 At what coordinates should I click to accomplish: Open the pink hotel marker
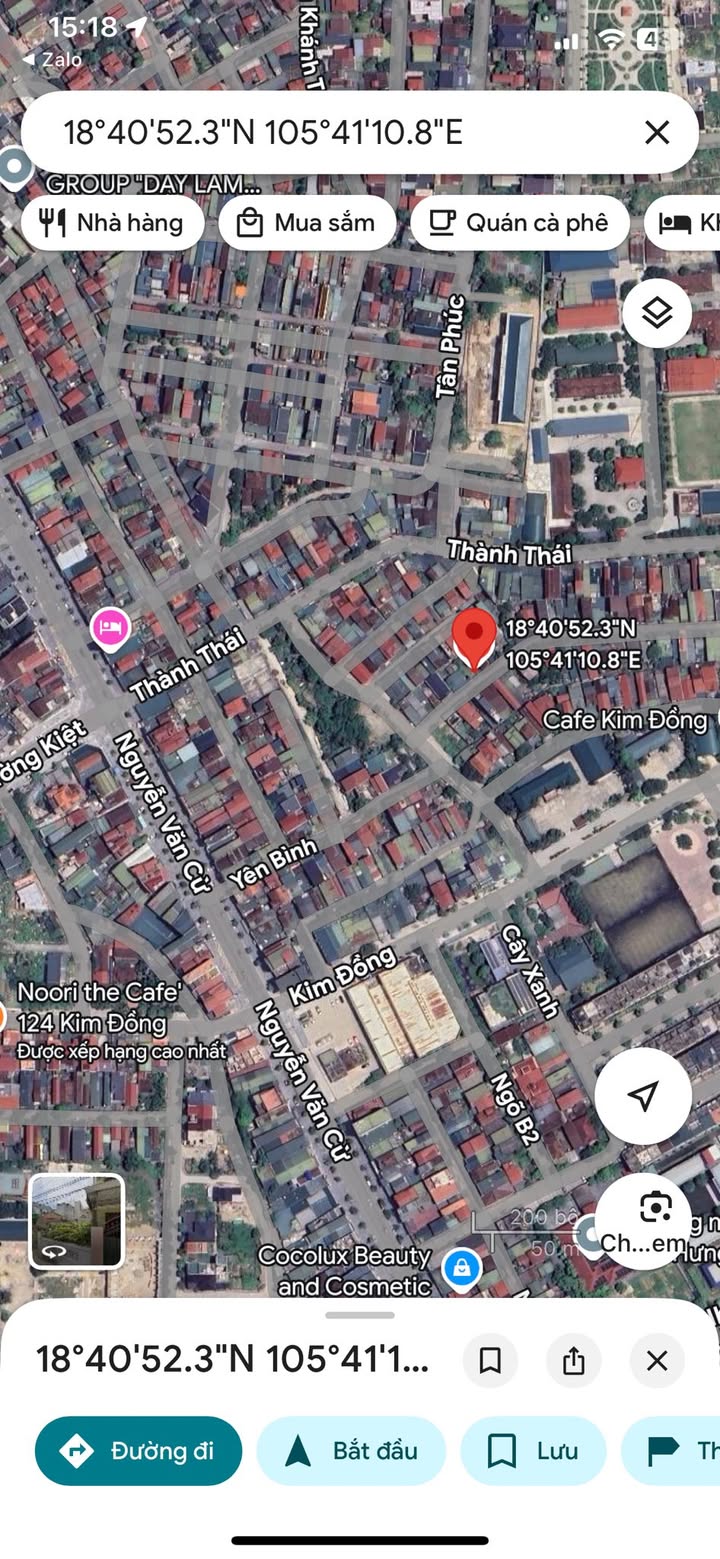click(x=110, y=629)
